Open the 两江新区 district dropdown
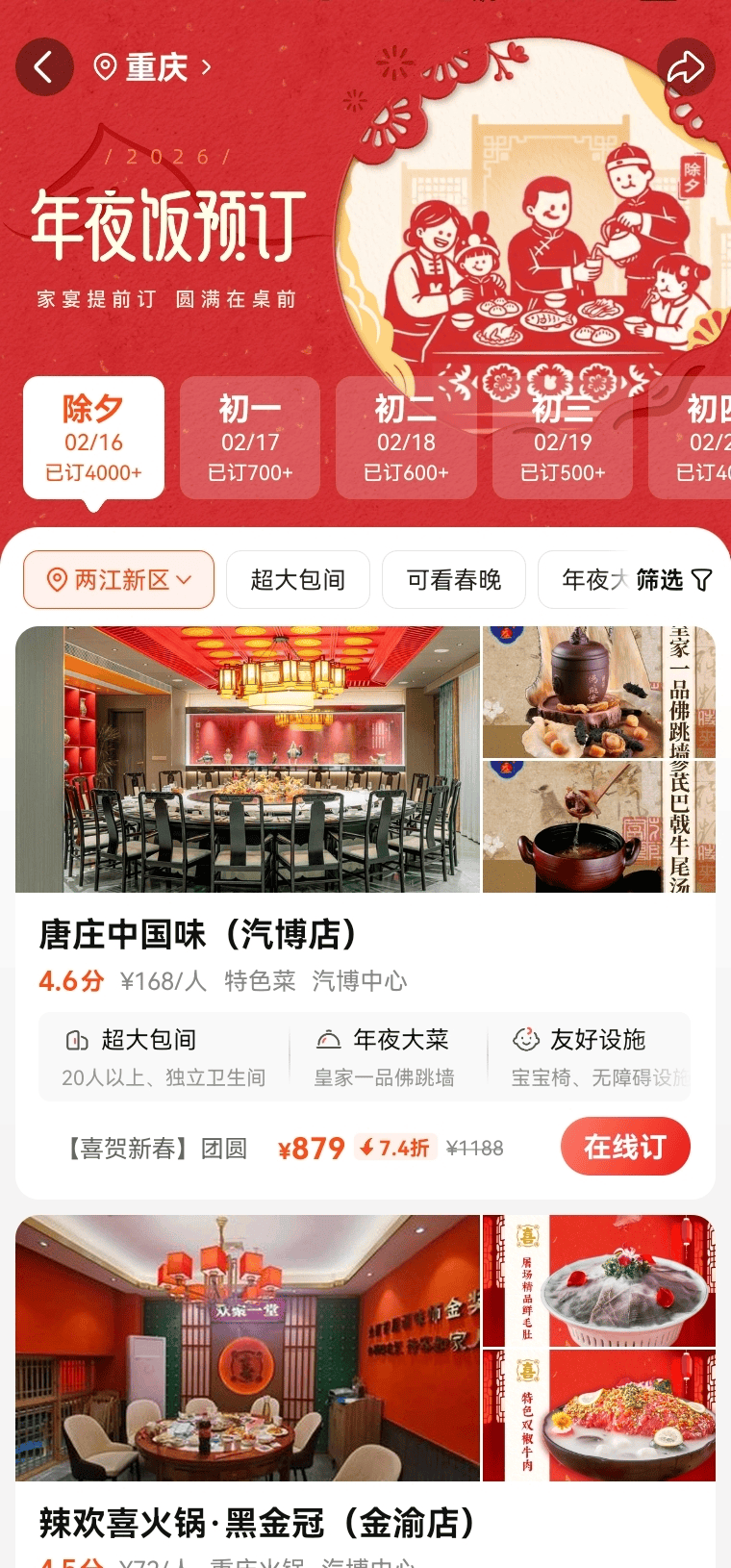The height and width of the screenshot is (1568, 731). click(x=118, y=579)
